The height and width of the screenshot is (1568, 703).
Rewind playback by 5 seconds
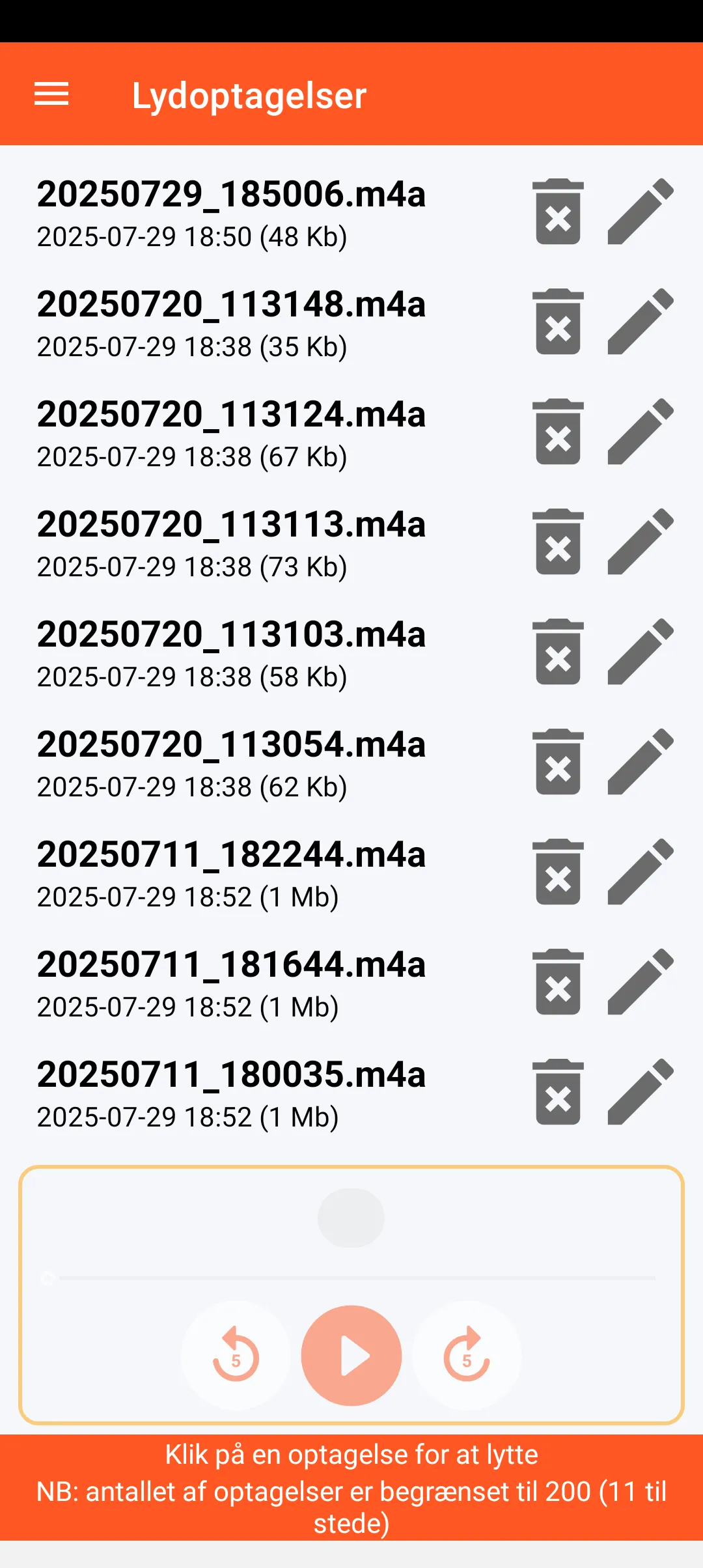point(236,1356)
